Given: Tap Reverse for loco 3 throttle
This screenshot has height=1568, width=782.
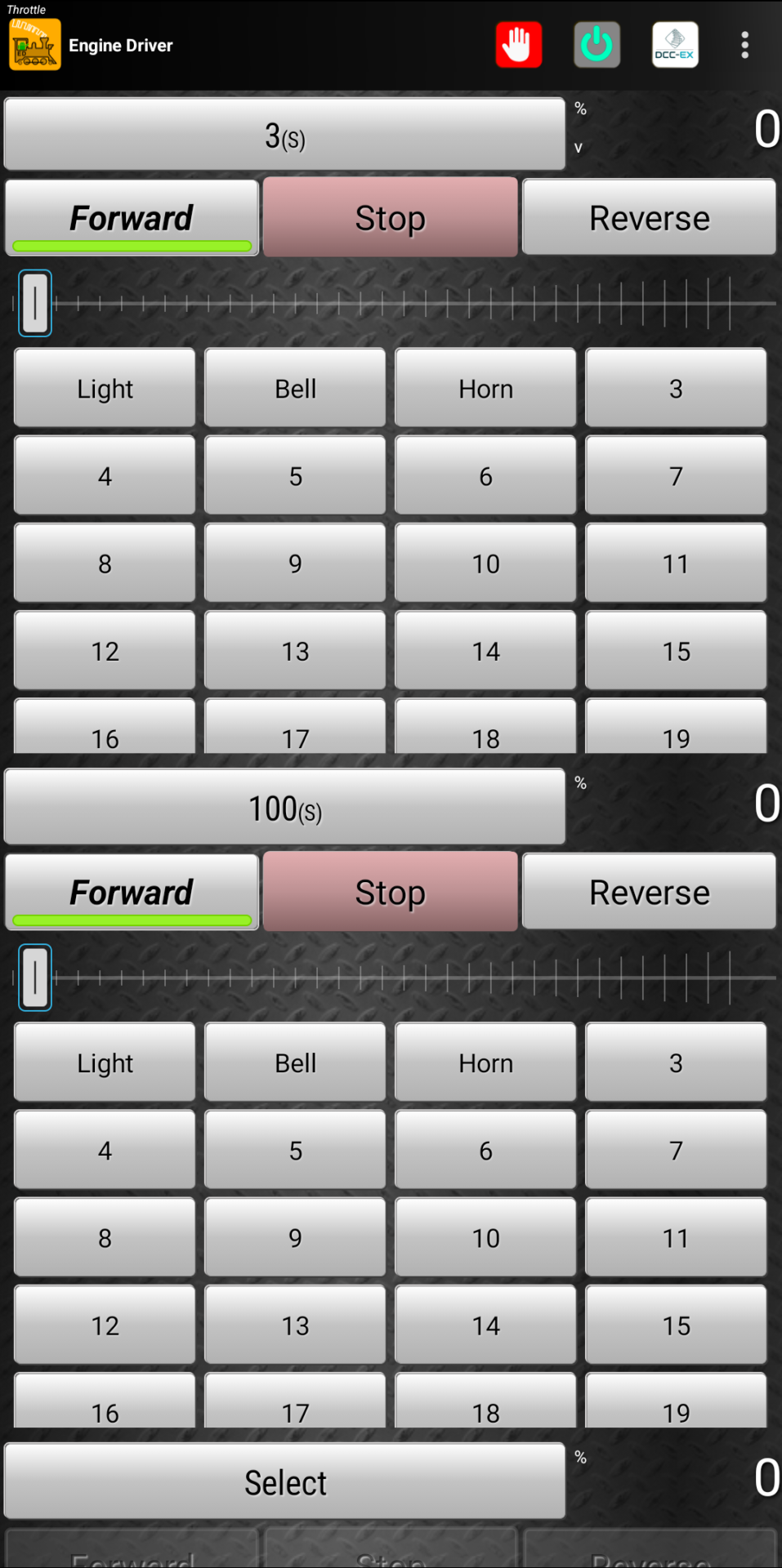Looking at the screenshot, I should (649, 218).
